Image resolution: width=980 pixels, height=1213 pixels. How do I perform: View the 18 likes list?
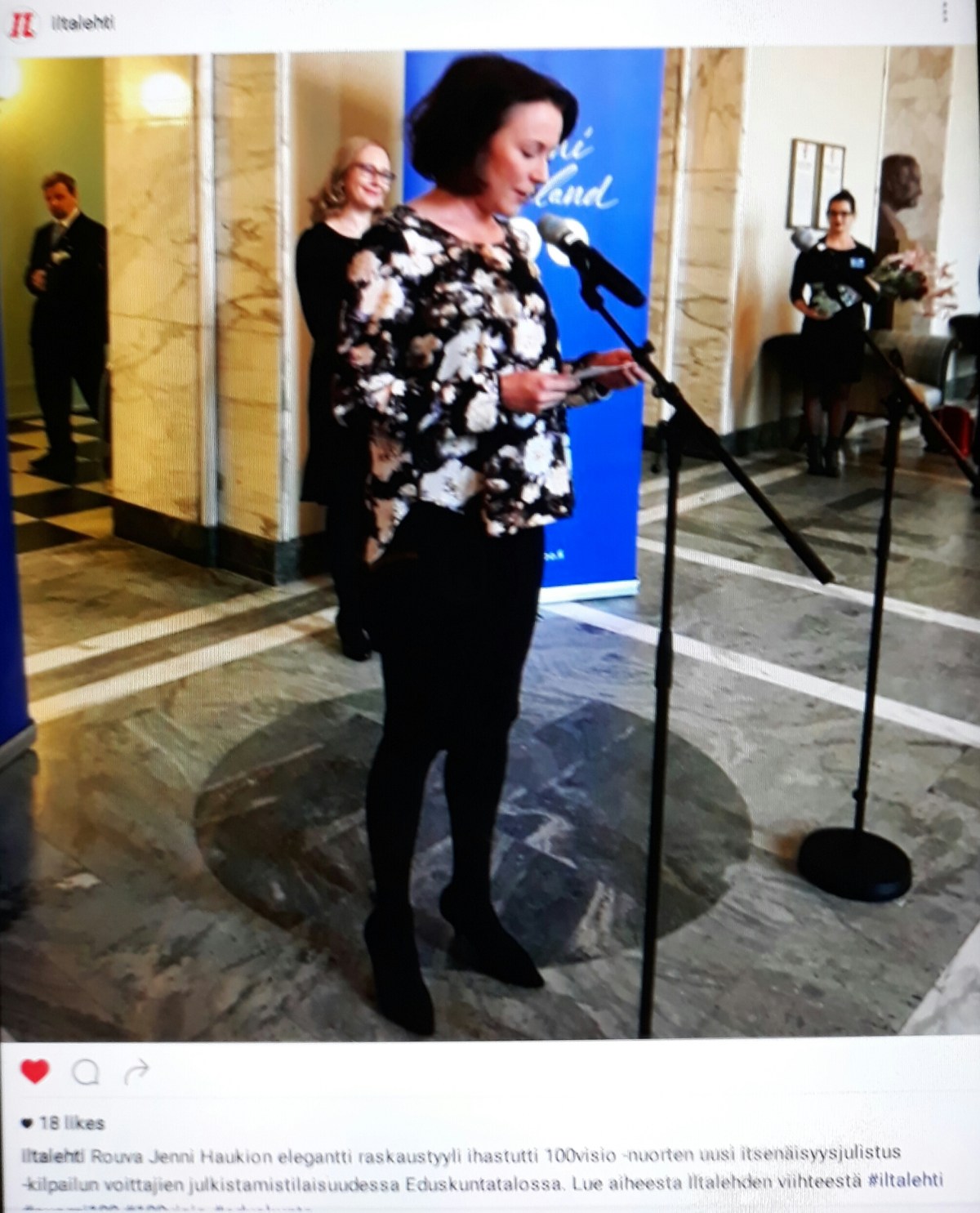[x=64, y=1123]
